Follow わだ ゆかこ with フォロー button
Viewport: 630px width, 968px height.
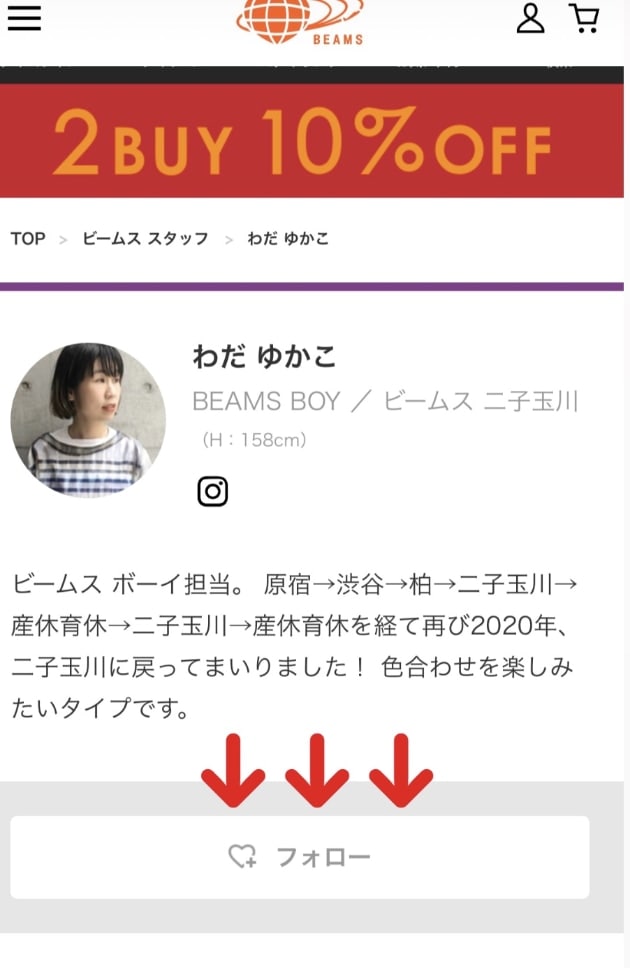tap(300, 857)
